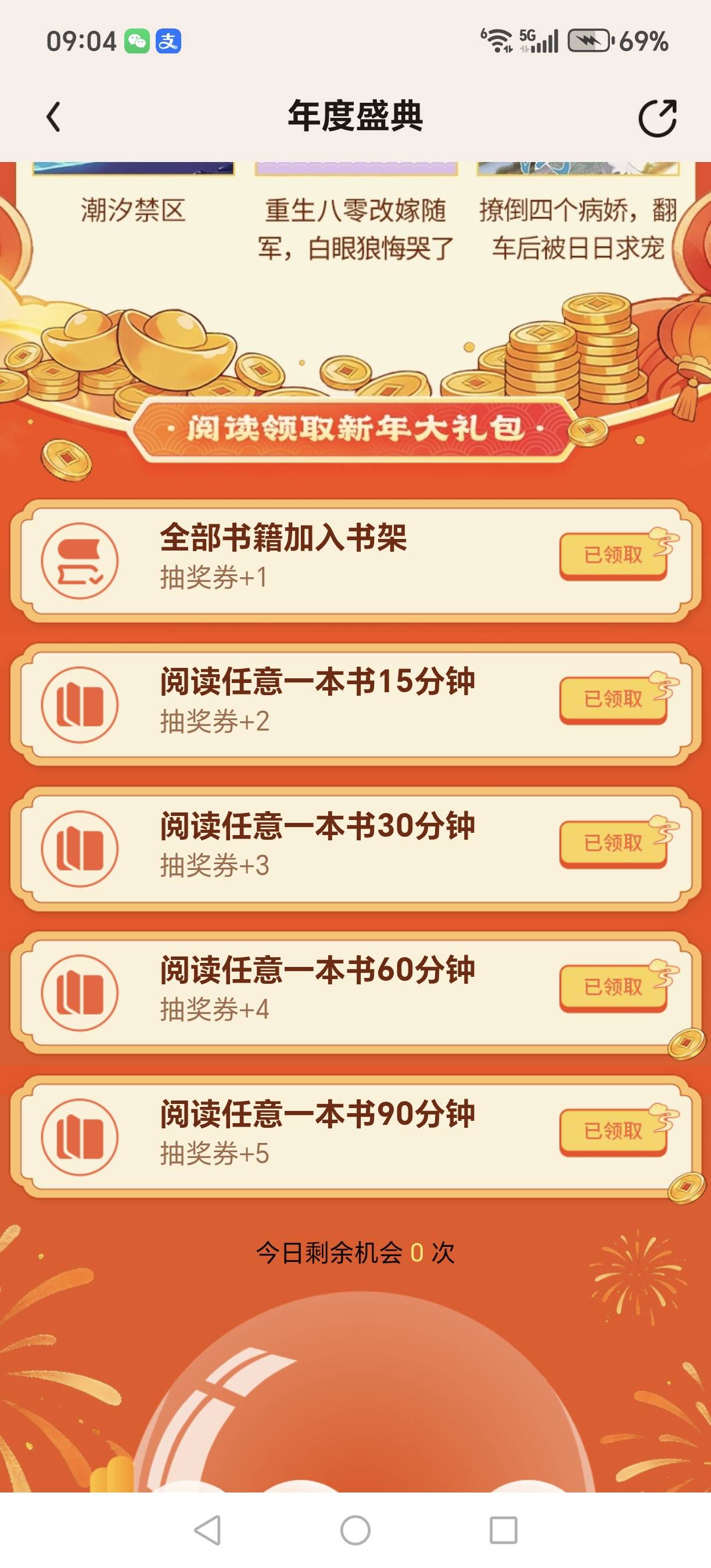Open the system recent apps view

[x=504, y=1530]
